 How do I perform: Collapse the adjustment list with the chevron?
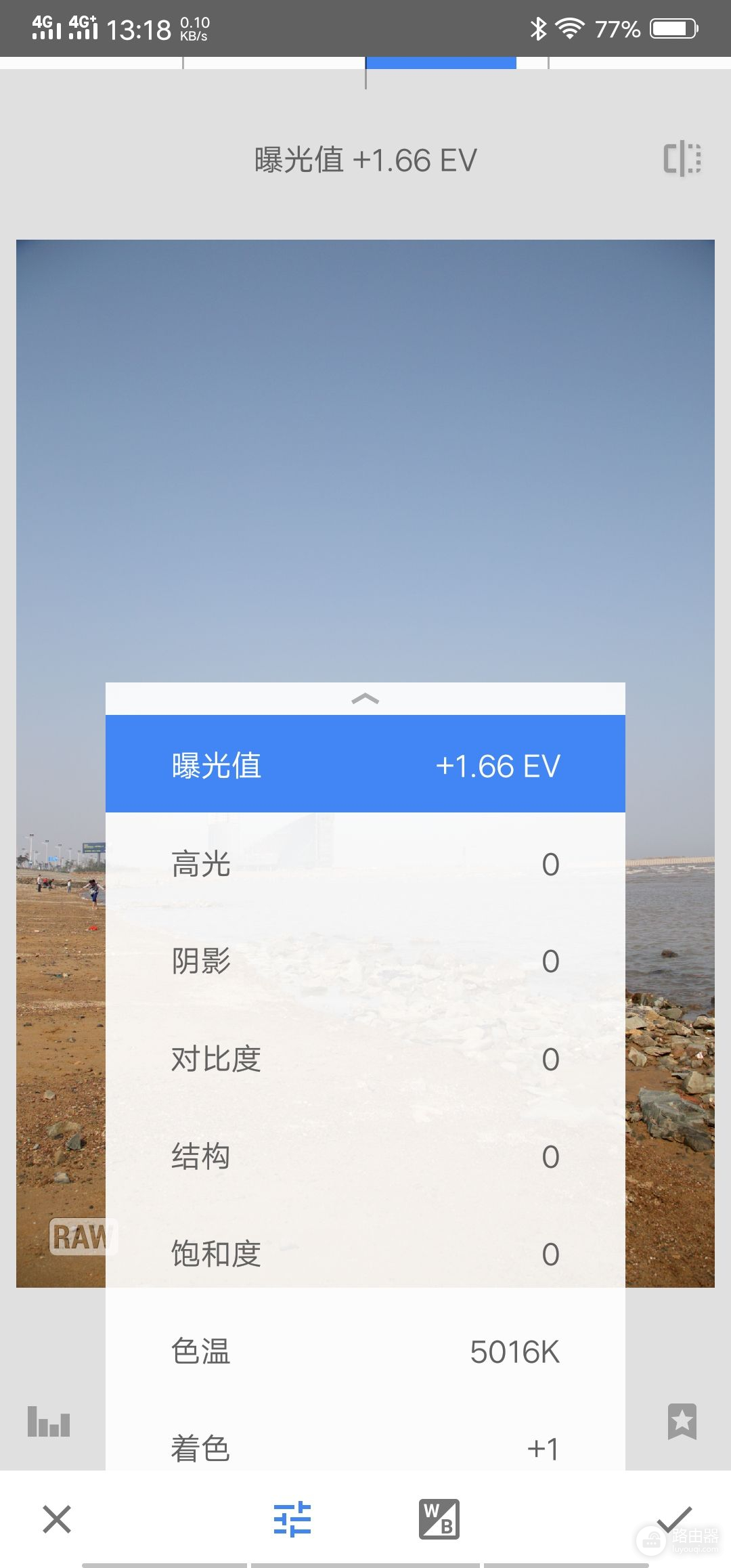tap(365, 699)
